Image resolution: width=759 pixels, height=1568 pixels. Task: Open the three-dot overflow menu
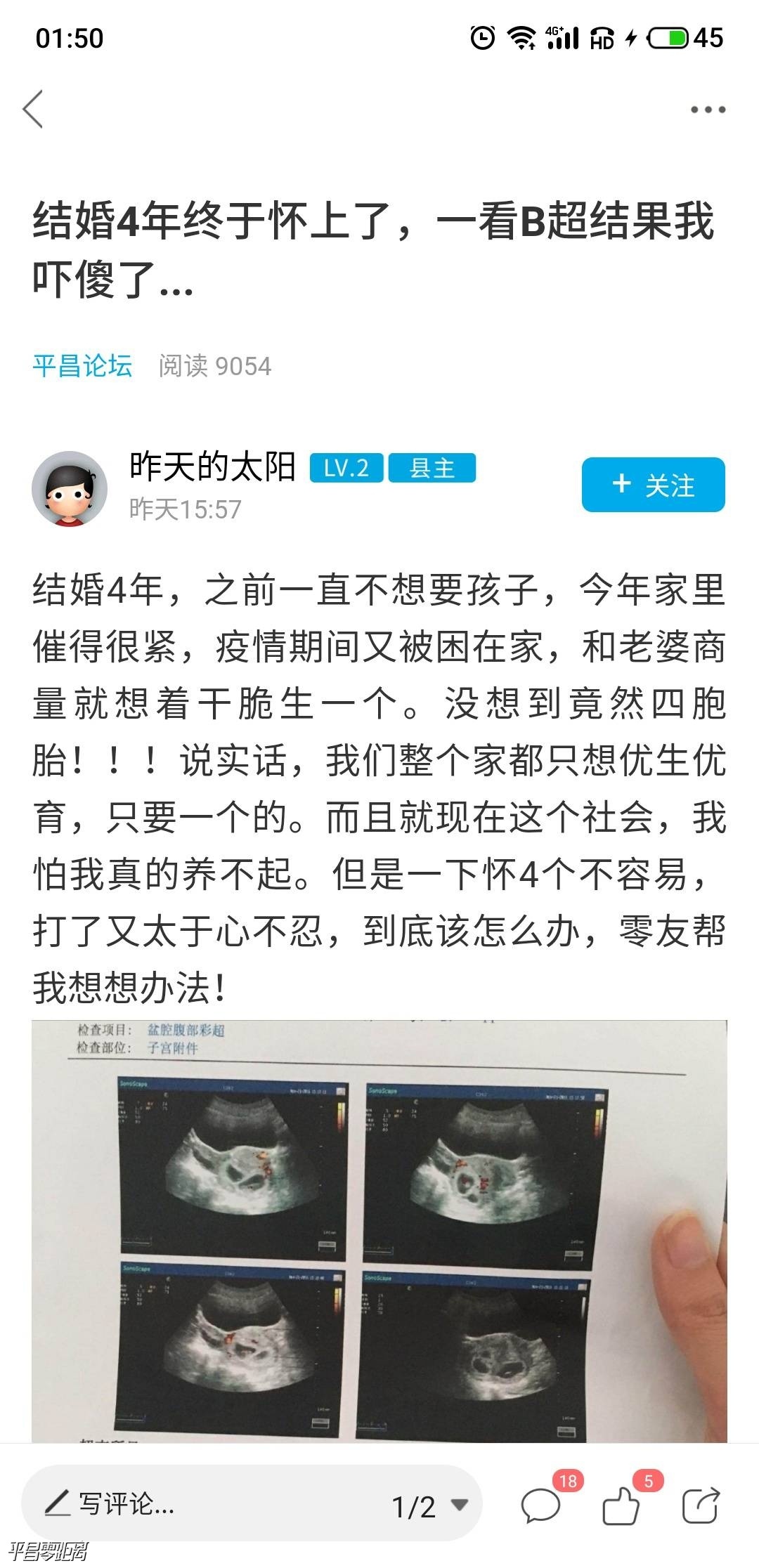tap(707, 110)
